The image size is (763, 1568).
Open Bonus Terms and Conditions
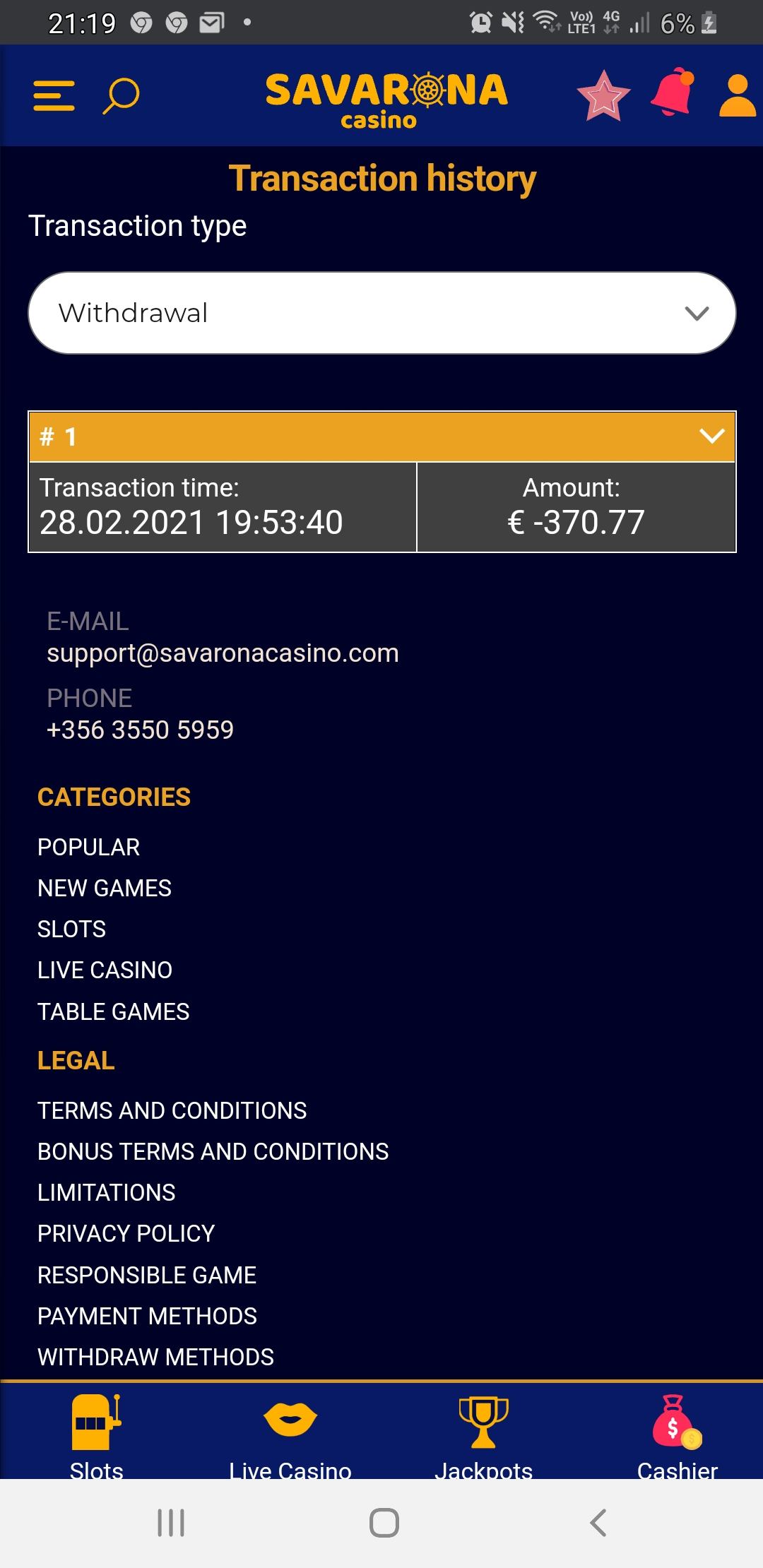[x=213, y=1151]
